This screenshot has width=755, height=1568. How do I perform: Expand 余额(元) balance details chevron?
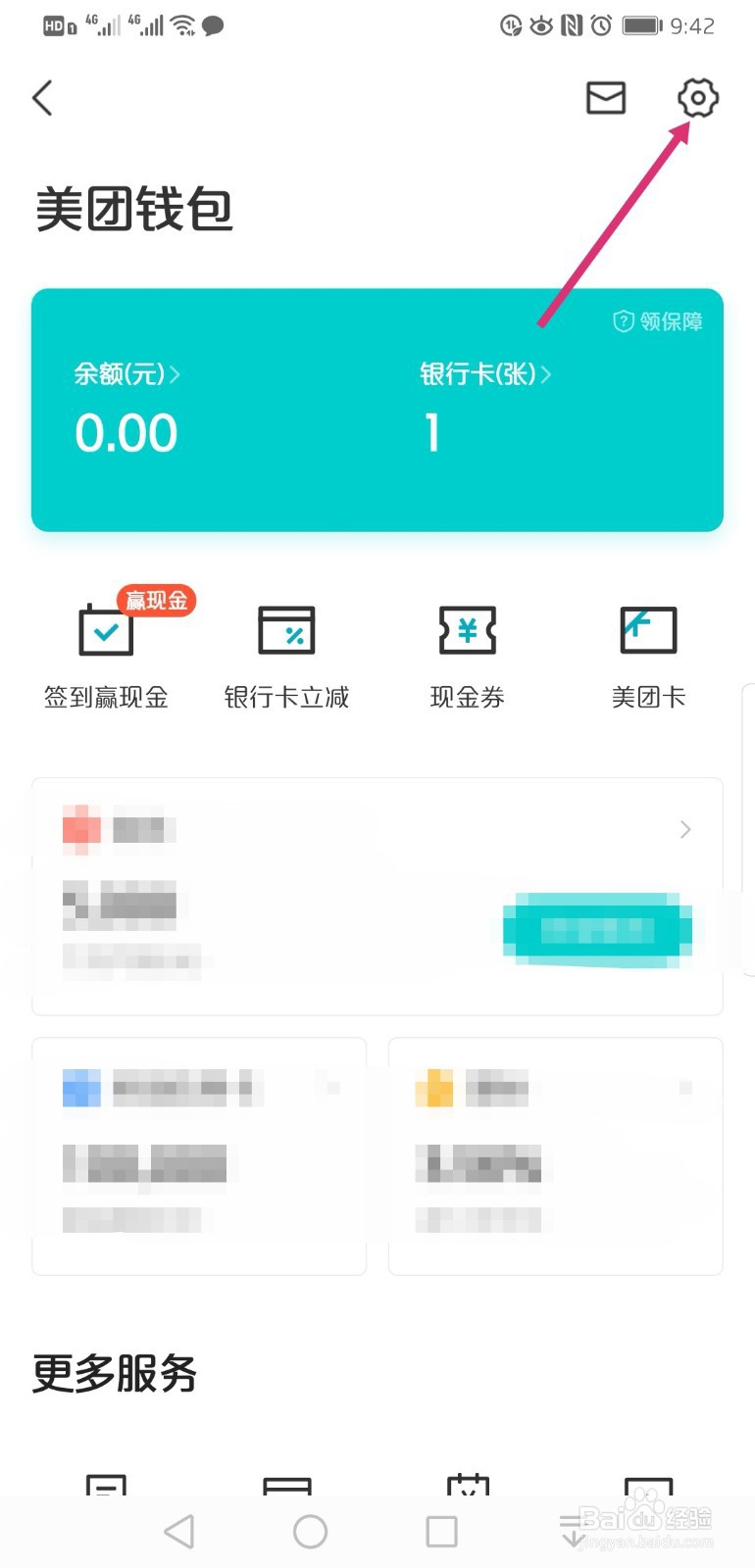click(x=176, y=375)
